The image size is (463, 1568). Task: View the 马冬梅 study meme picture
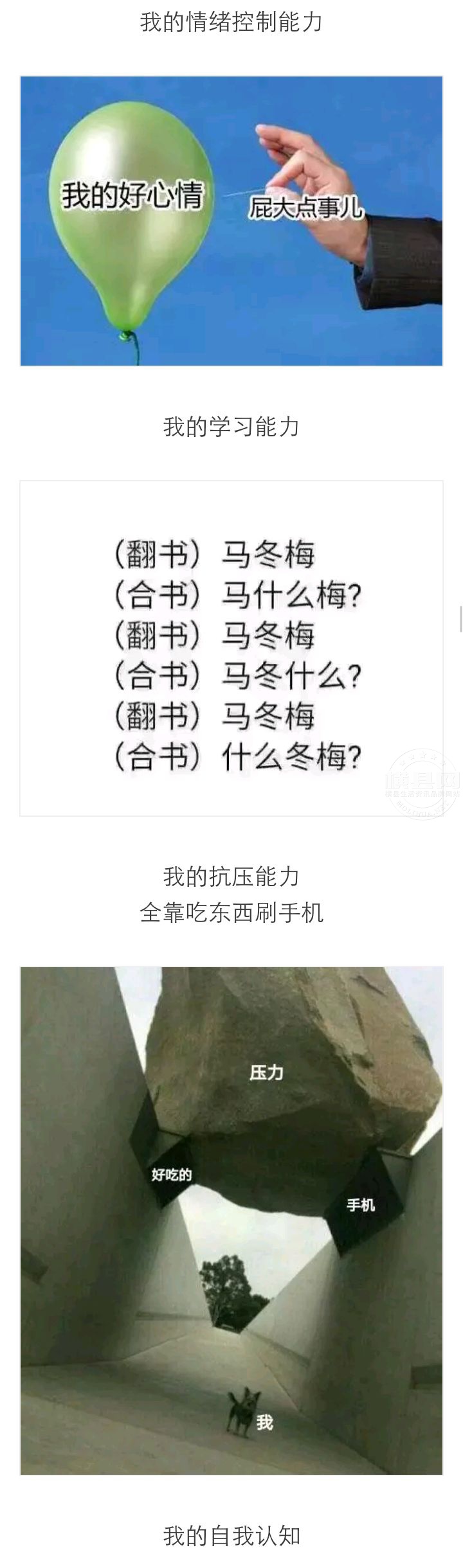(232, 648)
